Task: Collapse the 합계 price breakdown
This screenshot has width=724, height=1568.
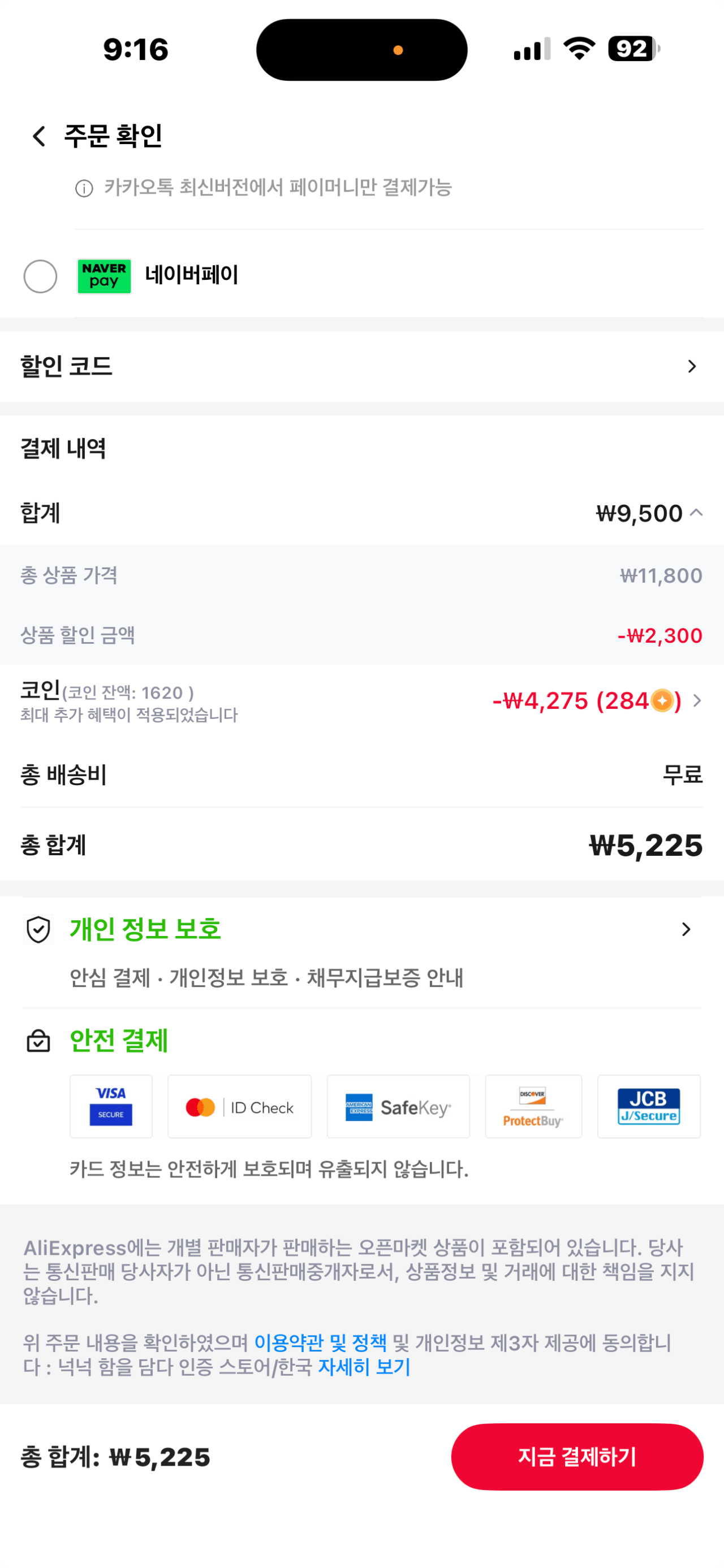Action: [x=696, y=513]
